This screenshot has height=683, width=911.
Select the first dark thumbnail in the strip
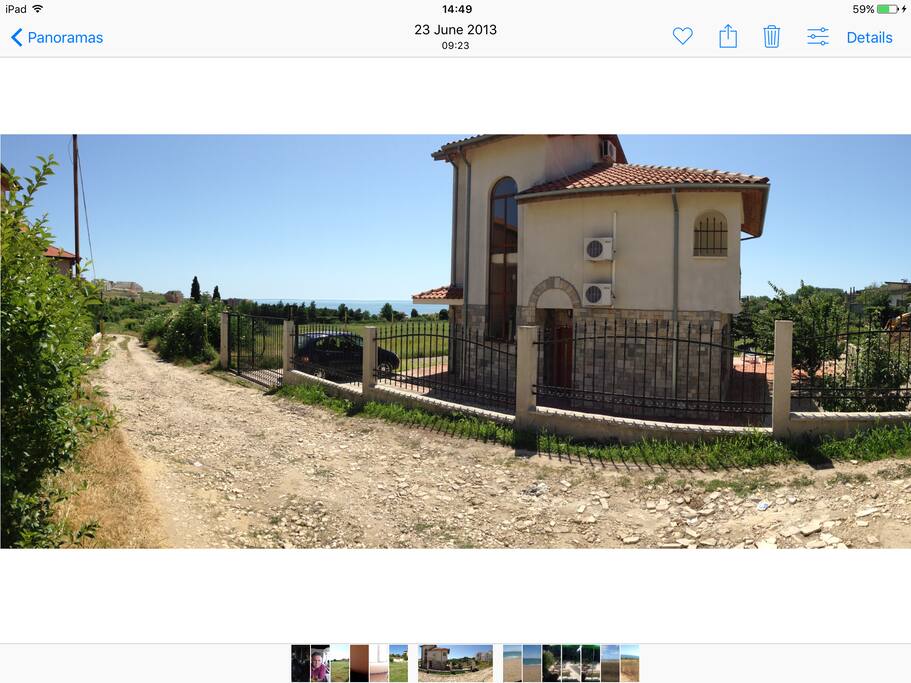point(300,663)
